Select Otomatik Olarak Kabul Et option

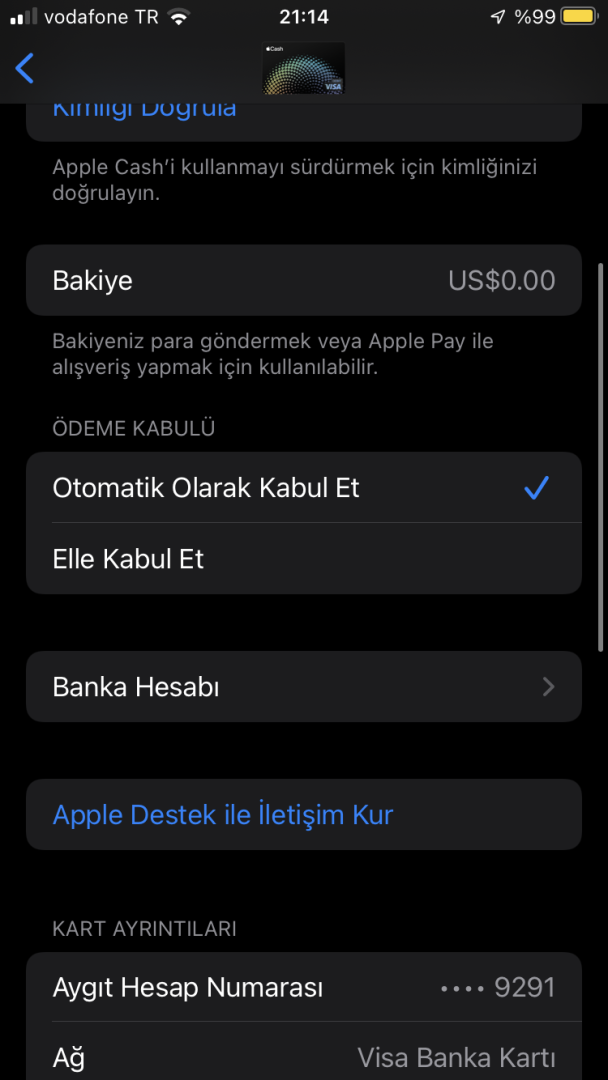[303, 488]
